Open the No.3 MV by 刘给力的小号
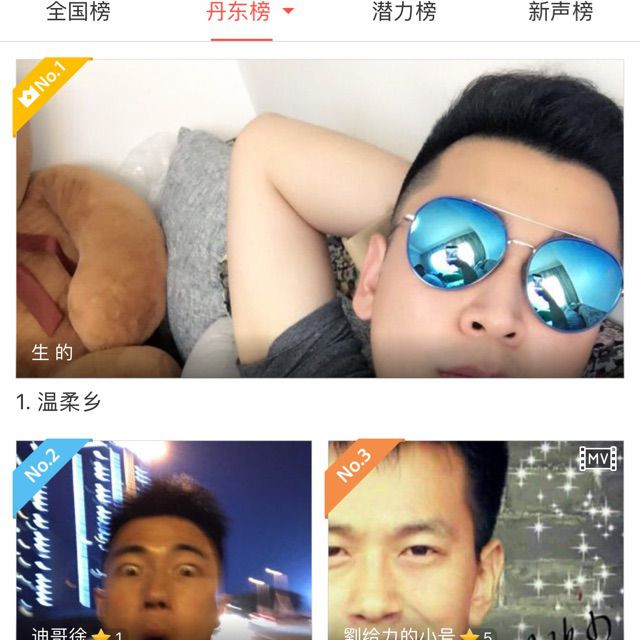This screenshot has height=640, width=640. [x=476, y=540]
